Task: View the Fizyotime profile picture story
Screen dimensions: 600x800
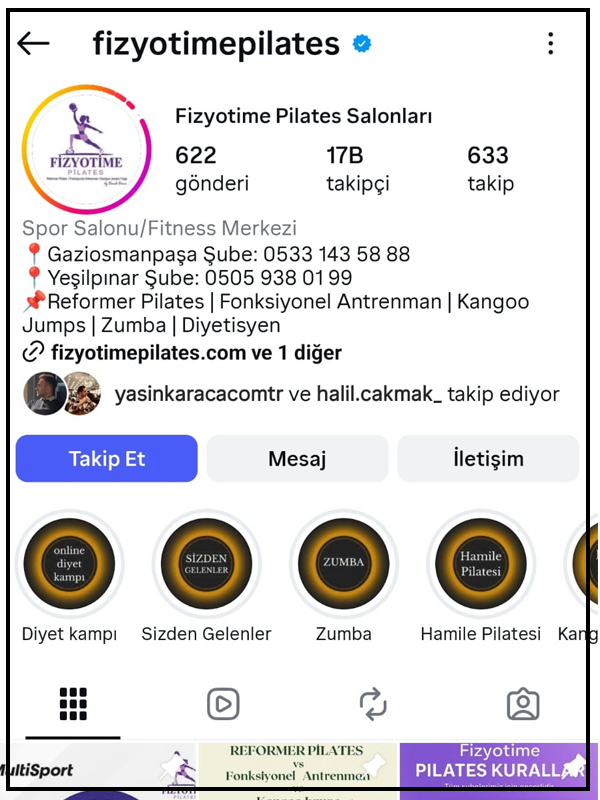Action: (x=86, y=150)
